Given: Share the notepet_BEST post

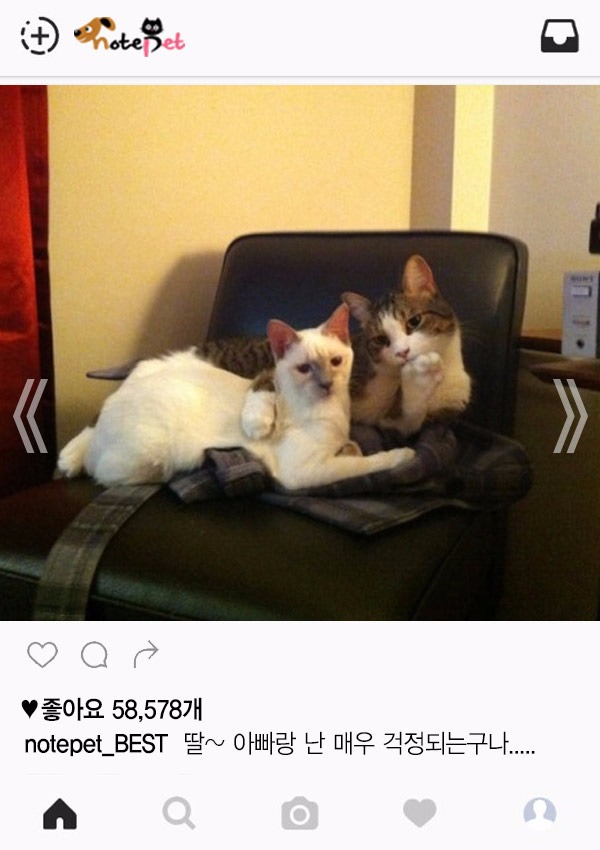Looking at the screenshot, I should (146, 655).
